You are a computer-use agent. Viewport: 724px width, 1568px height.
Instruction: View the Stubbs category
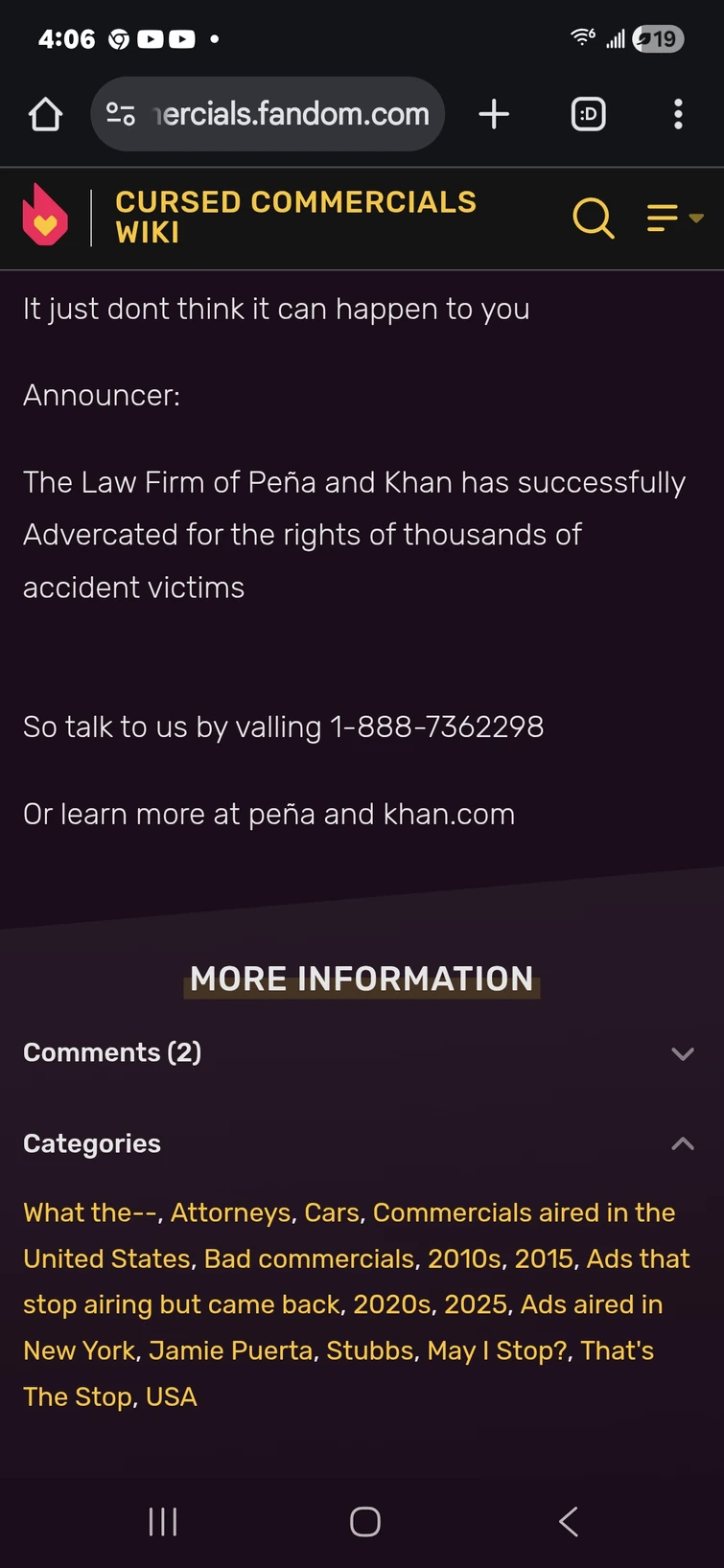370,1350
